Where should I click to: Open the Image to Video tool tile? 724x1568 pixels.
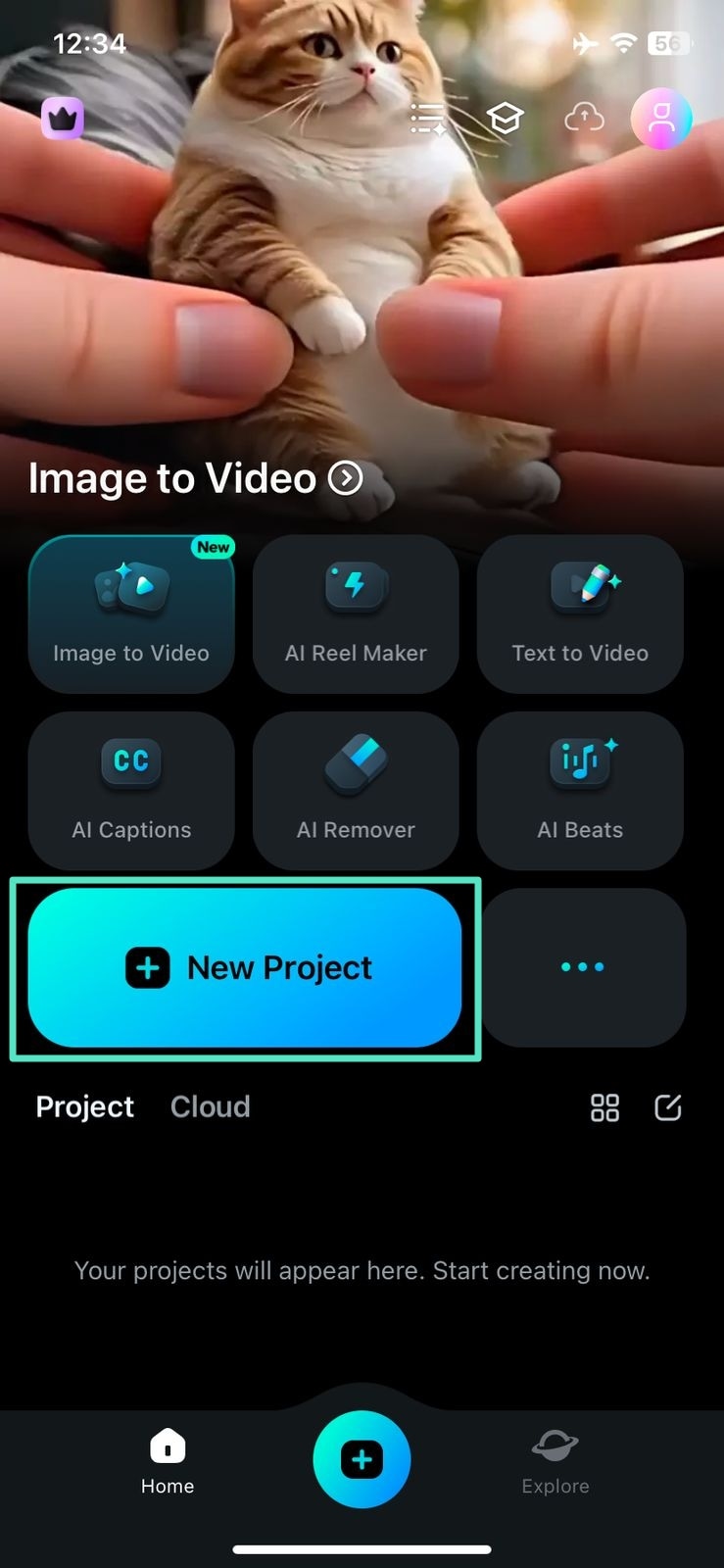pyautogui.click(x=131, y=613)
